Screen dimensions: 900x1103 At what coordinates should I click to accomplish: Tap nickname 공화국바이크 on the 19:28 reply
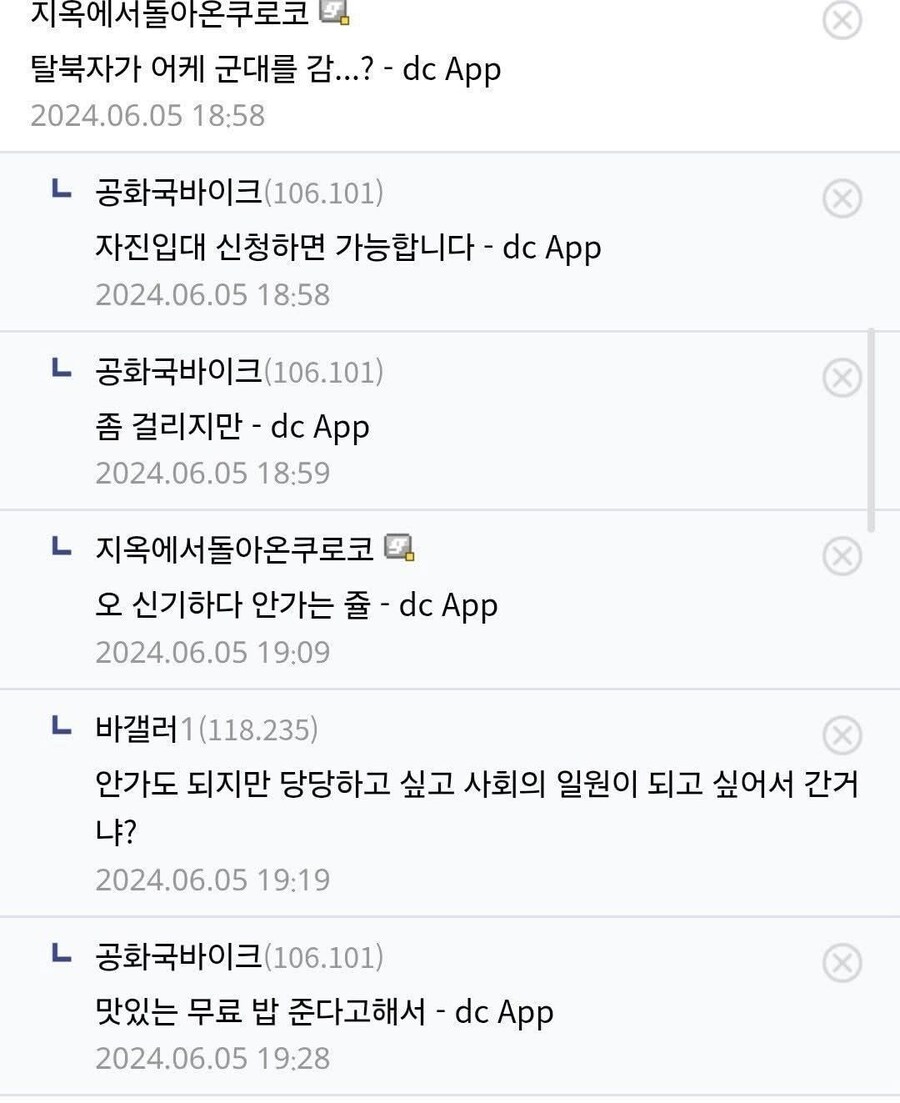pos(178,956)
